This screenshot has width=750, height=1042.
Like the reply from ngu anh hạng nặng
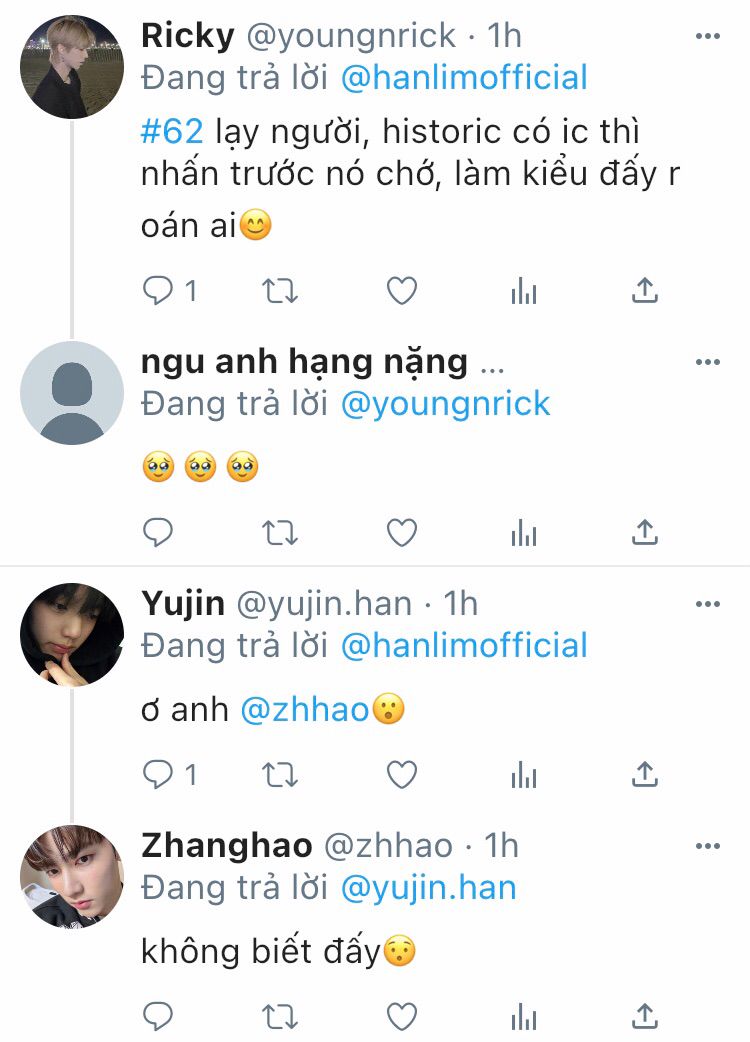402,533
